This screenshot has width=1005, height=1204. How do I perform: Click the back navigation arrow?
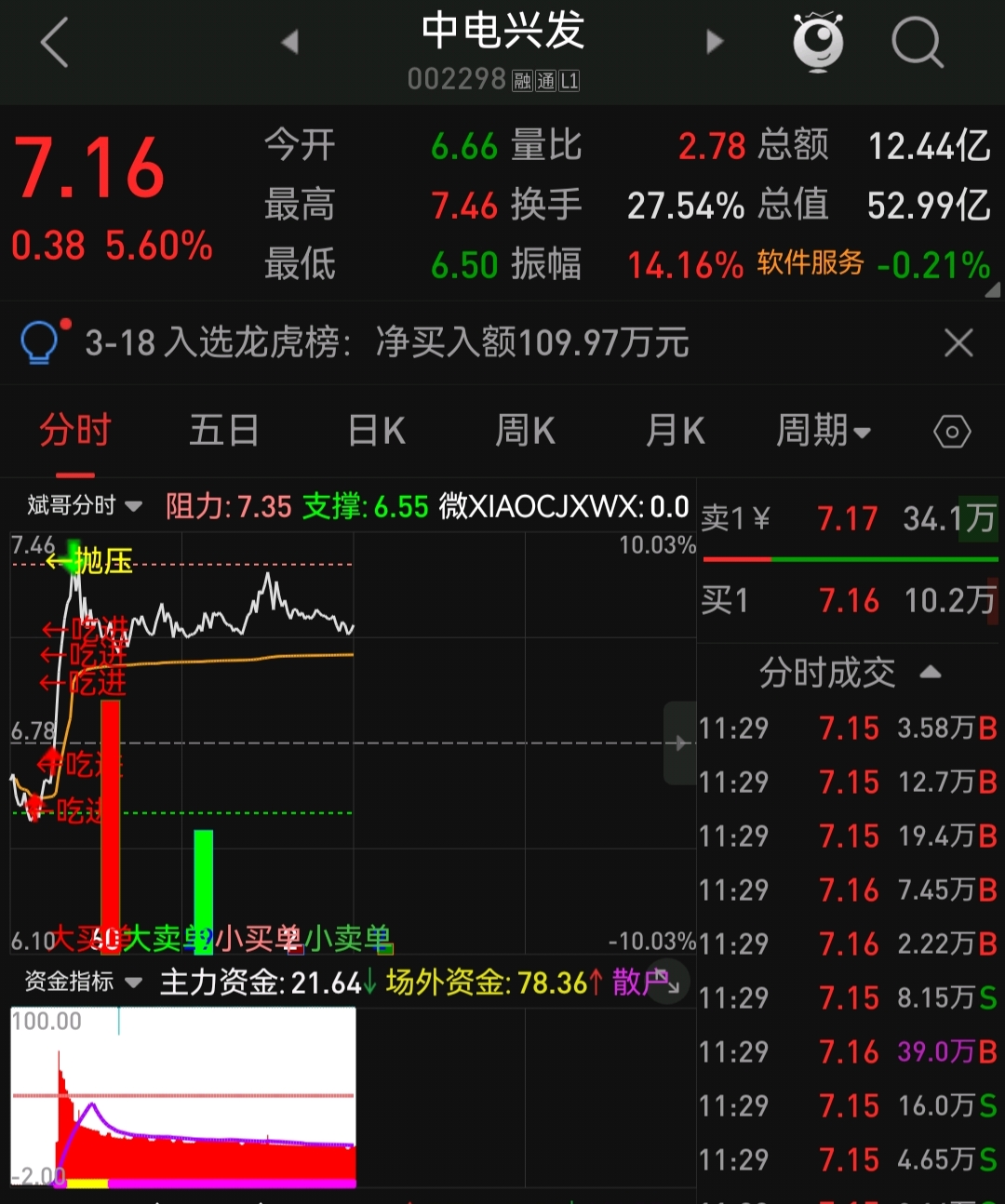[x=53, y=42]
